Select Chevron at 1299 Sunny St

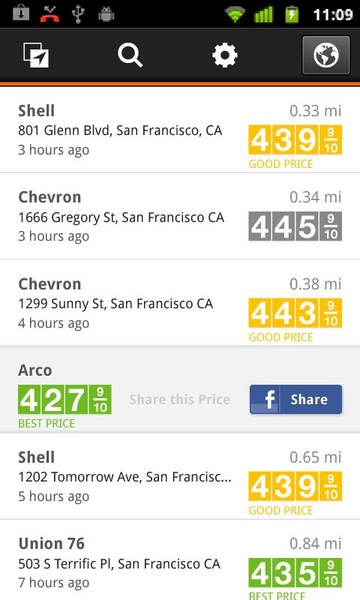coord(180,303)
